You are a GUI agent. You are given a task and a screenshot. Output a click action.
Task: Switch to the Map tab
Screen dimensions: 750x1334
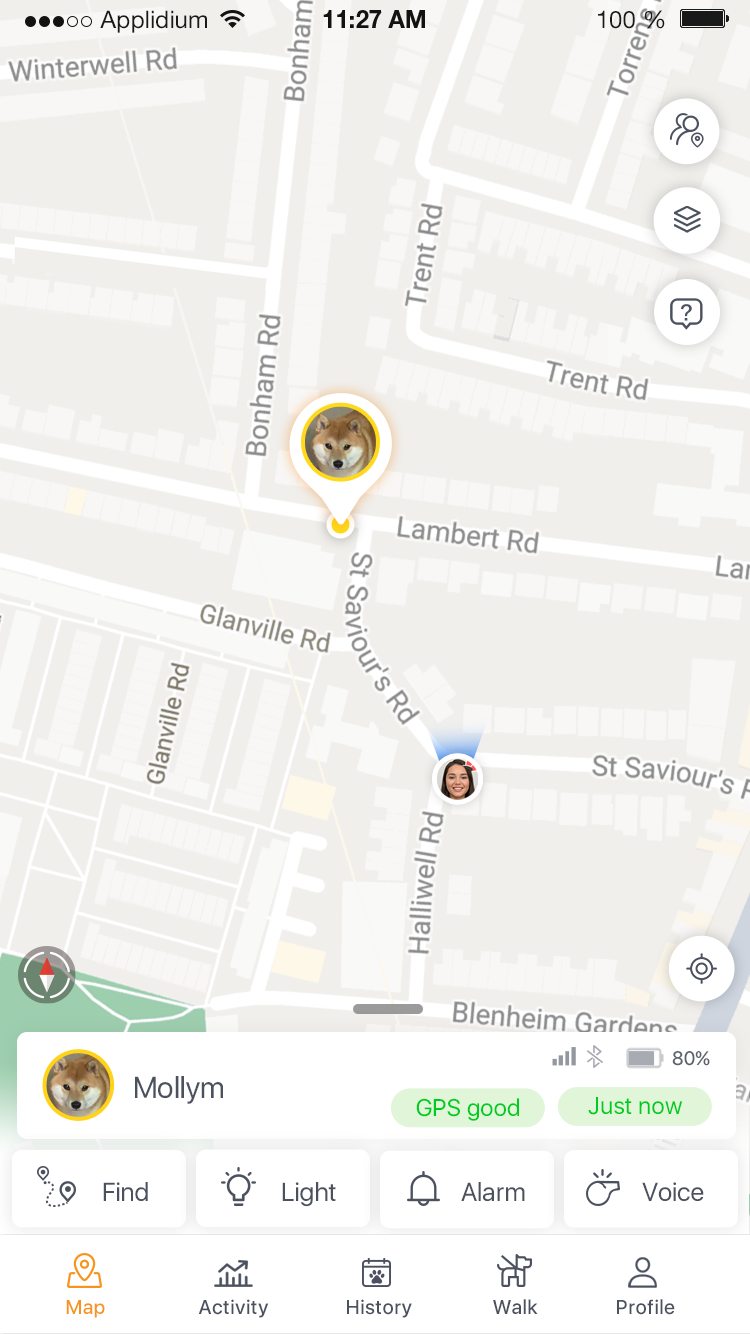click(85, 1285)
